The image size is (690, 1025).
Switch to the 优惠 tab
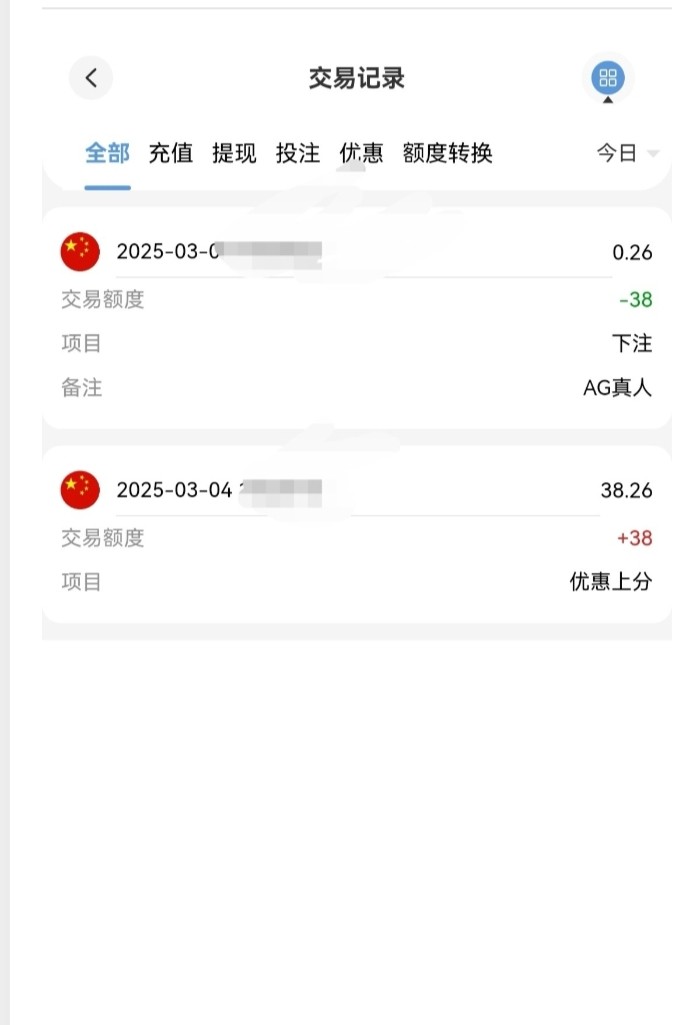[x=361, y=154]
